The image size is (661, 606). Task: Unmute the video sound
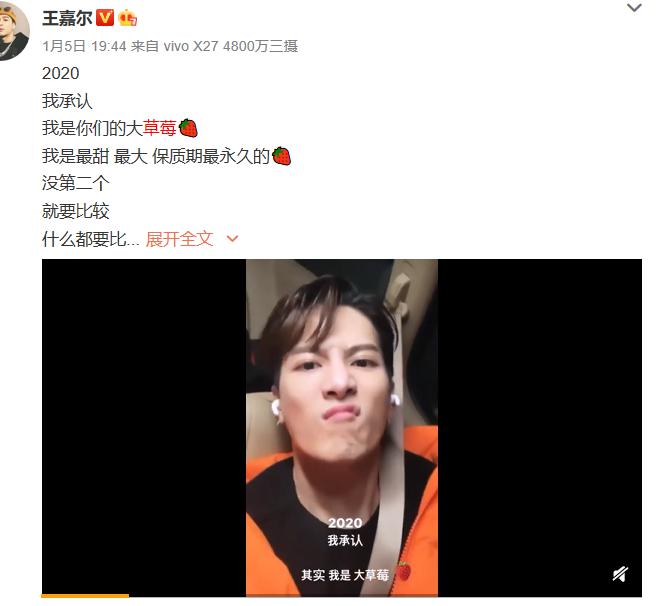620,574
